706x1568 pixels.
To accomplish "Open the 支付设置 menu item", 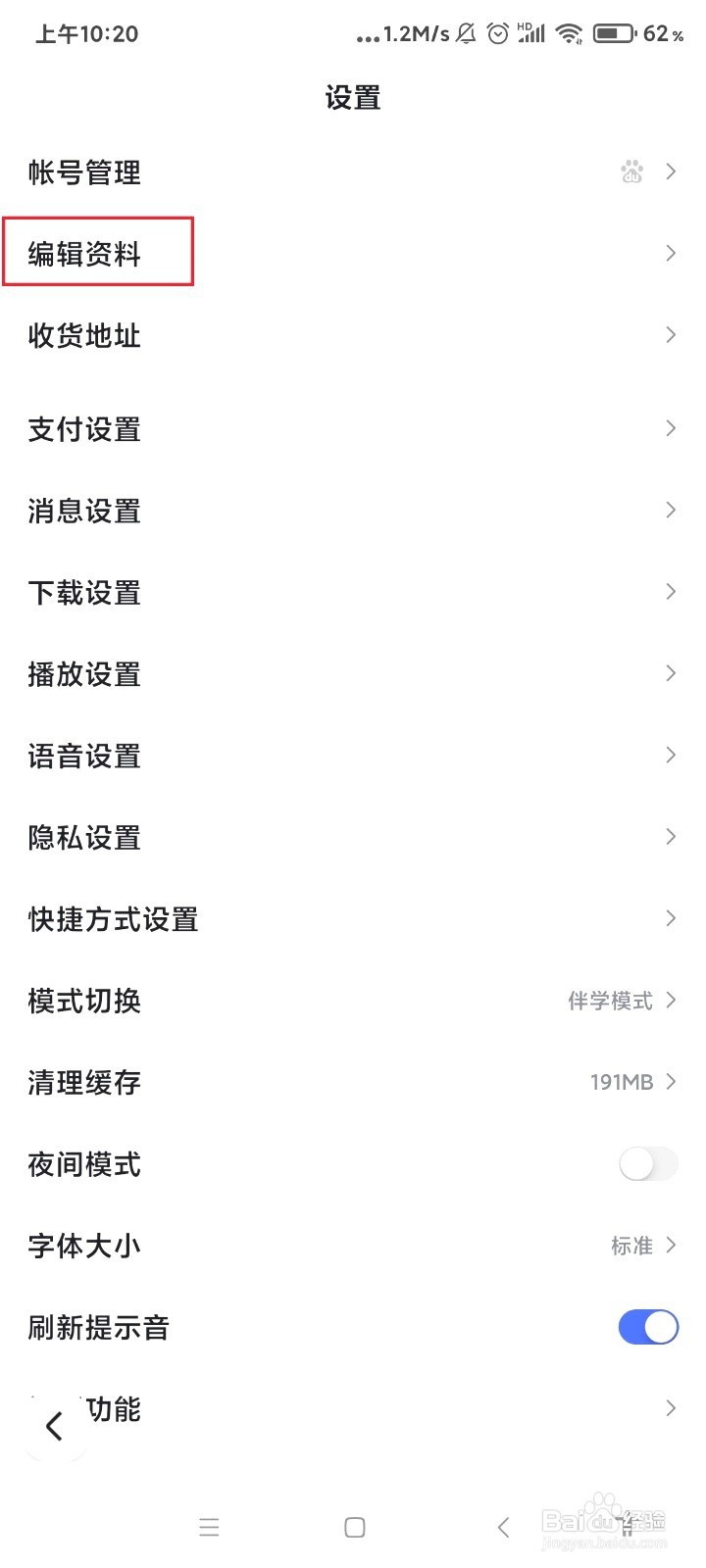I will (x=83, y=428).
